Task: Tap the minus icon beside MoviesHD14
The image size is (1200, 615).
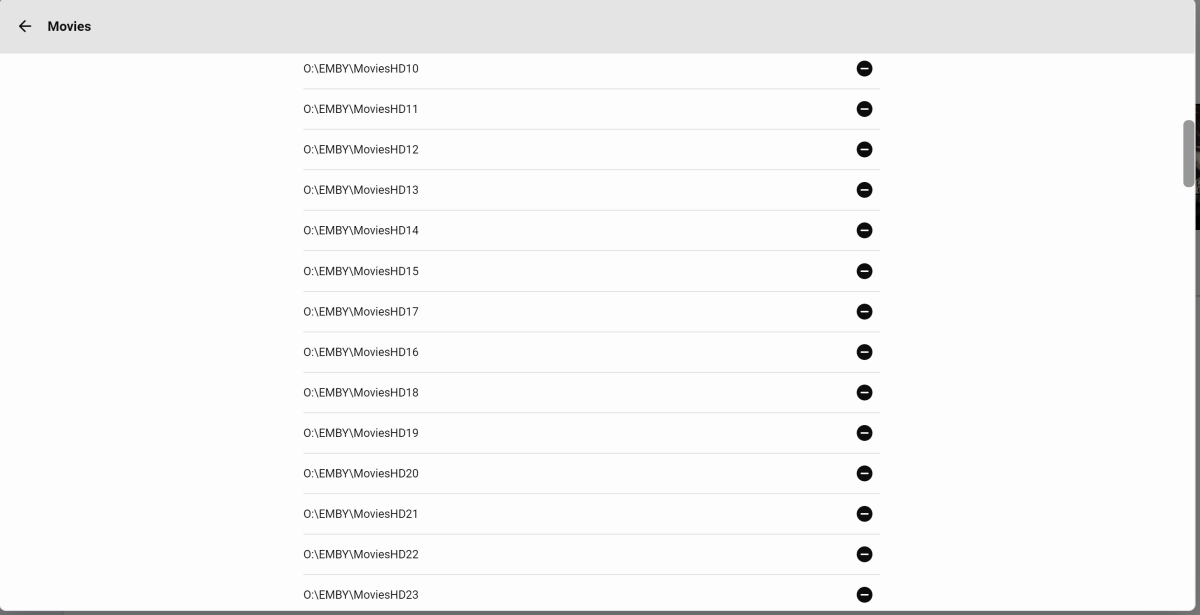Action: (864, 231)
